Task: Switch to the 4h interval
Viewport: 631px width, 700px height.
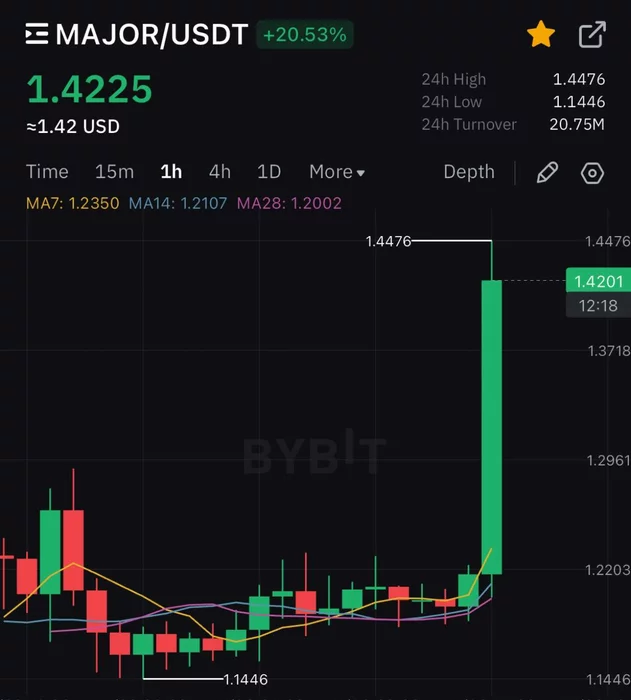Action: coord(220,172)
